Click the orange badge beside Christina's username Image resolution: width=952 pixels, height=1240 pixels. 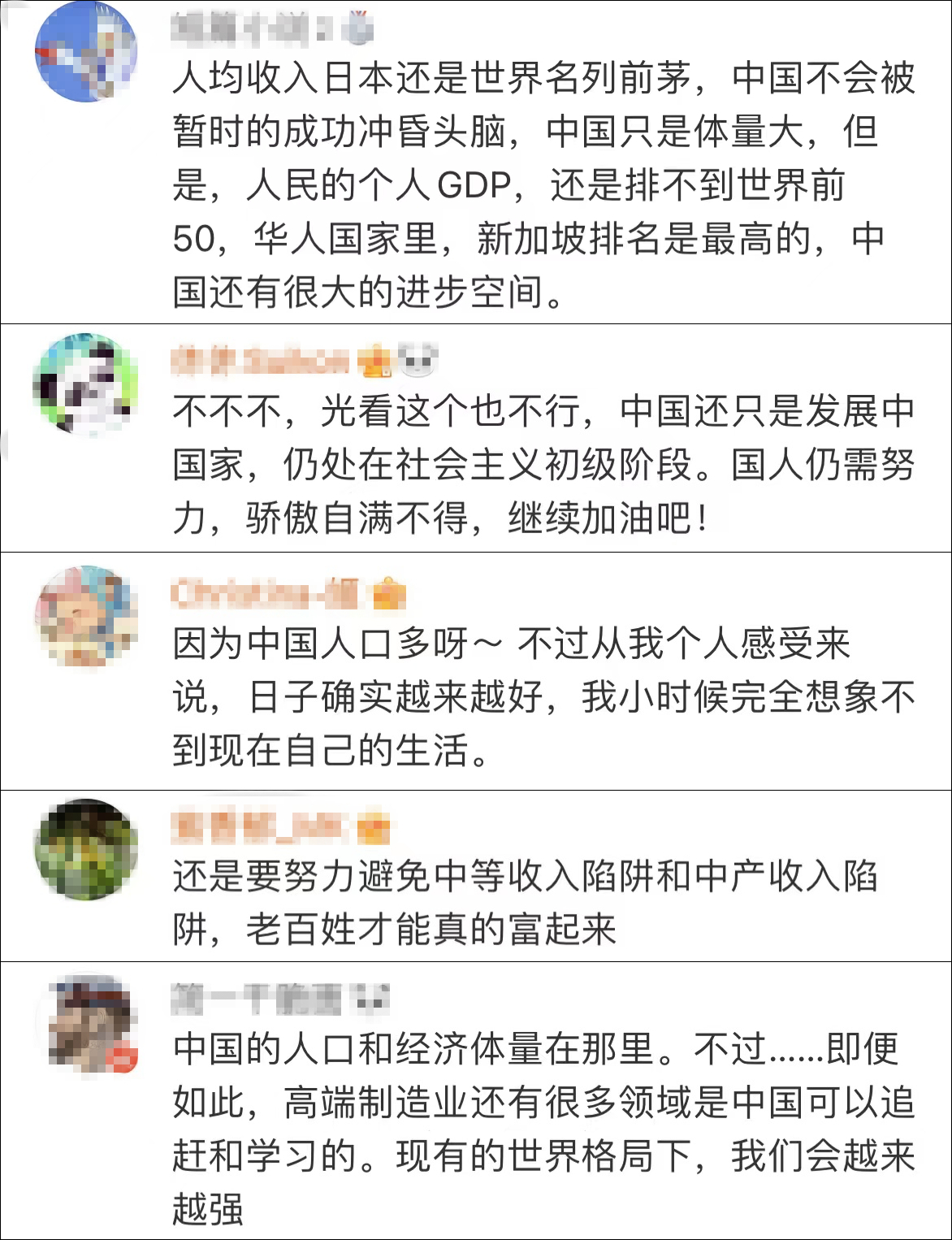[x=389, y=597]
